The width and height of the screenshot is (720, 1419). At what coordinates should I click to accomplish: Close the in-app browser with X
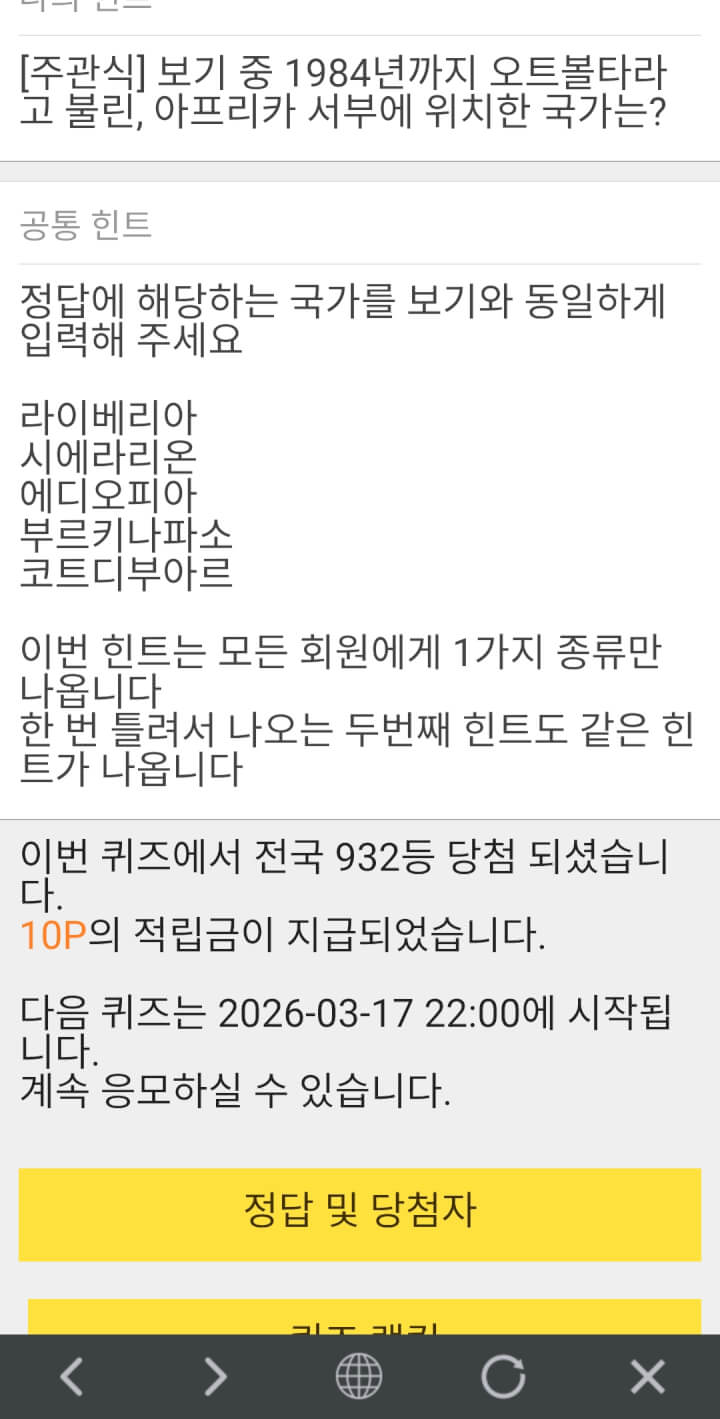point(647,1378)
